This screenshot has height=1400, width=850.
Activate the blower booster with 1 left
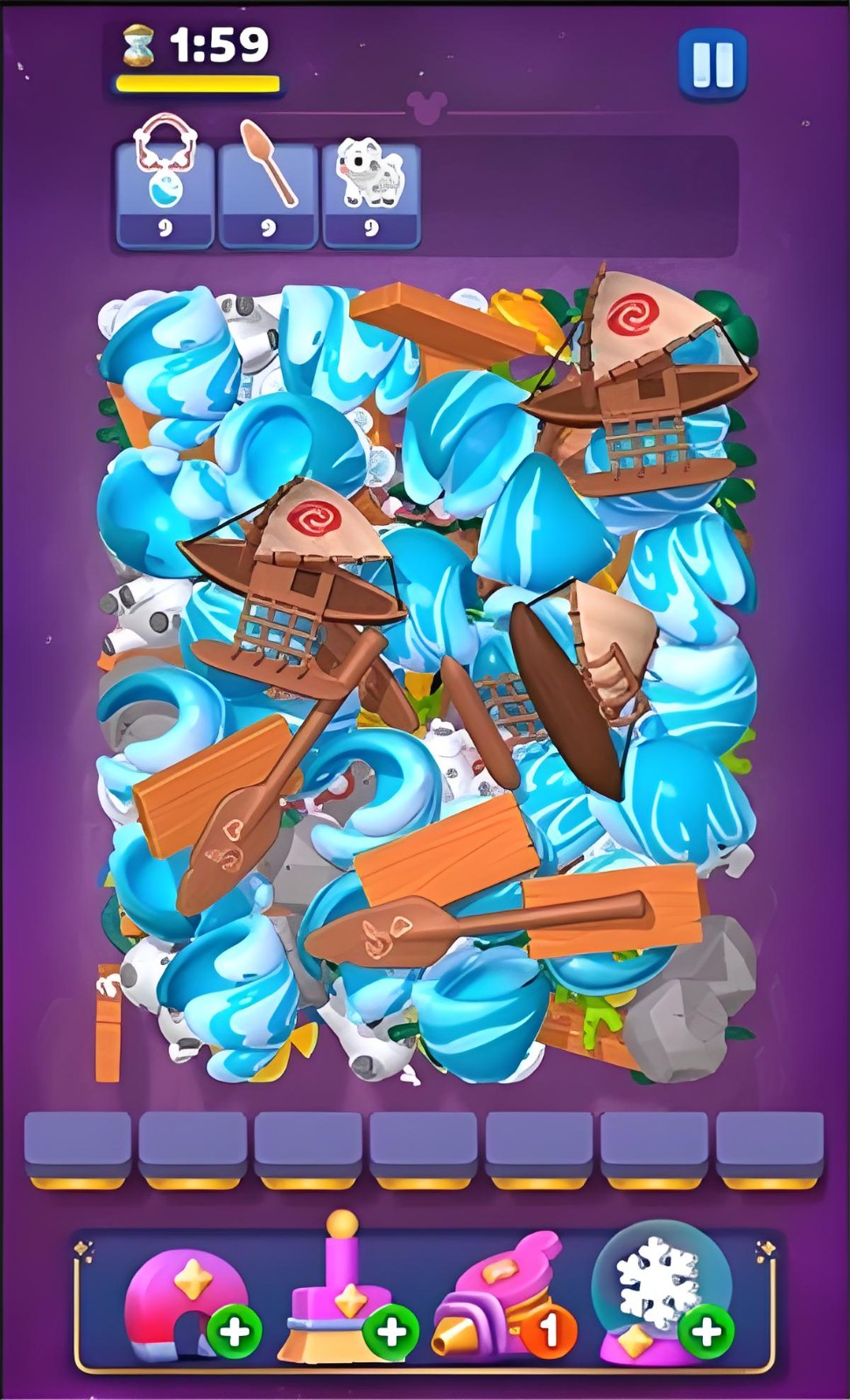(499, 1302)
